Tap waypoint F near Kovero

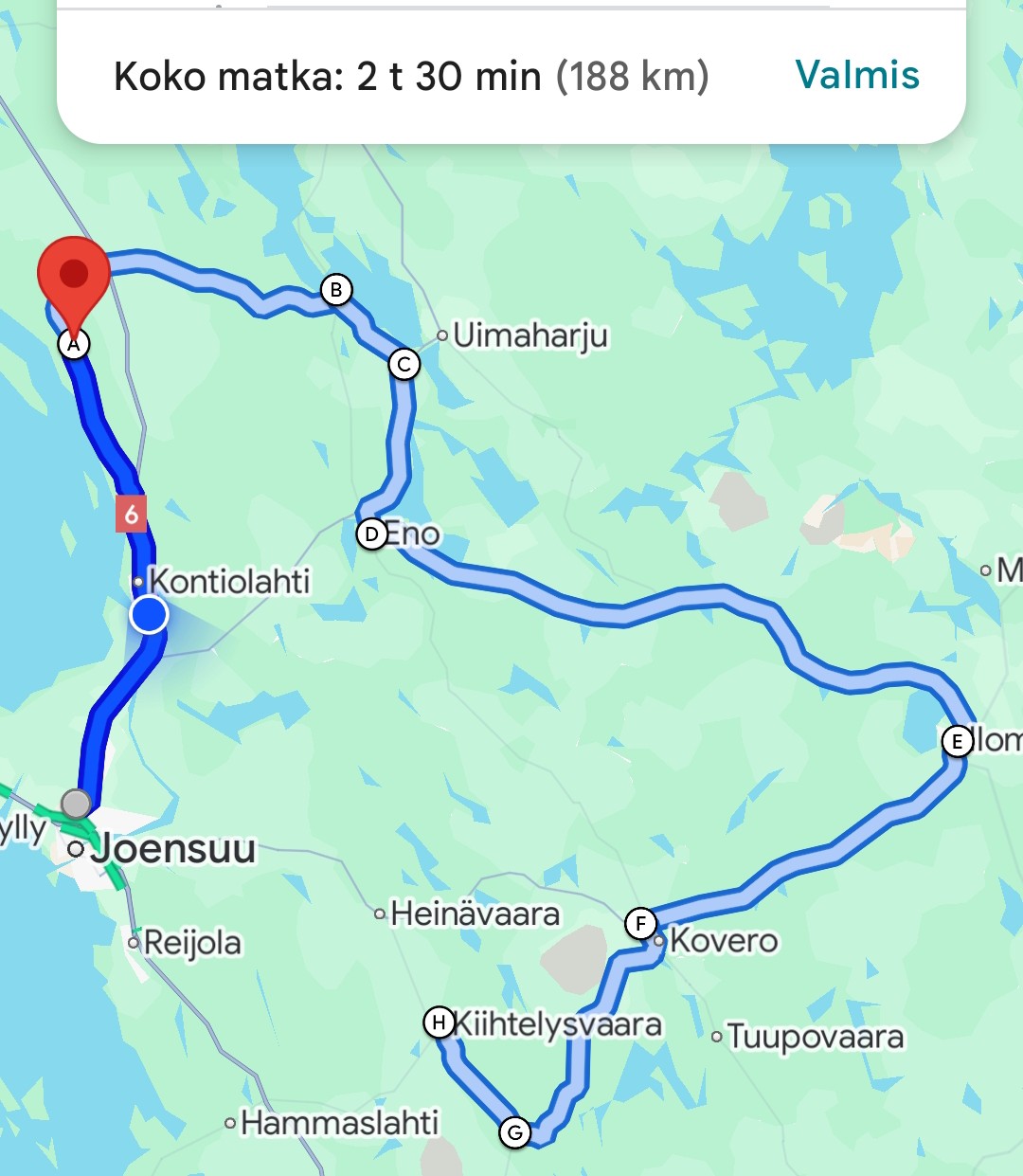click(641, 923)
